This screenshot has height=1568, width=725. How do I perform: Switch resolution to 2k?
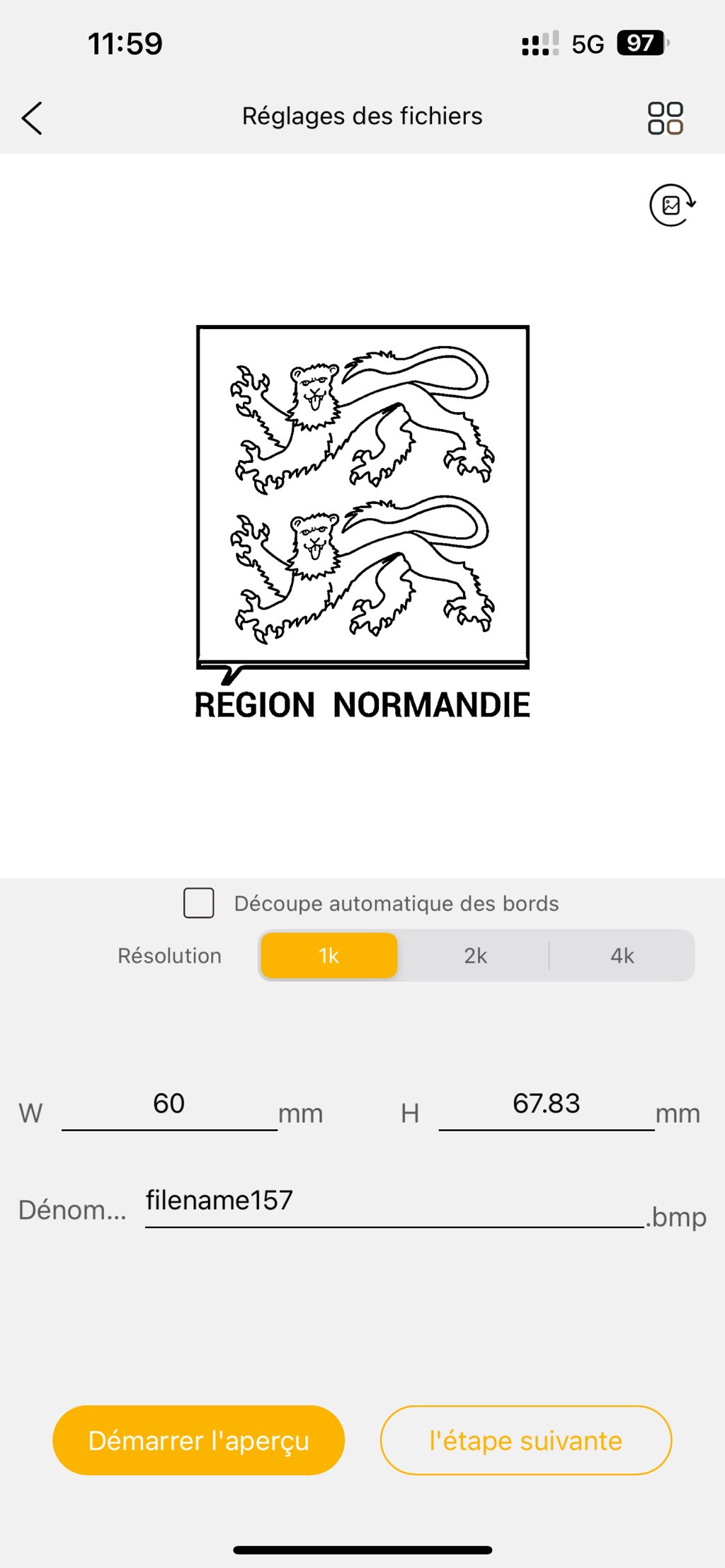click(476, 955)
